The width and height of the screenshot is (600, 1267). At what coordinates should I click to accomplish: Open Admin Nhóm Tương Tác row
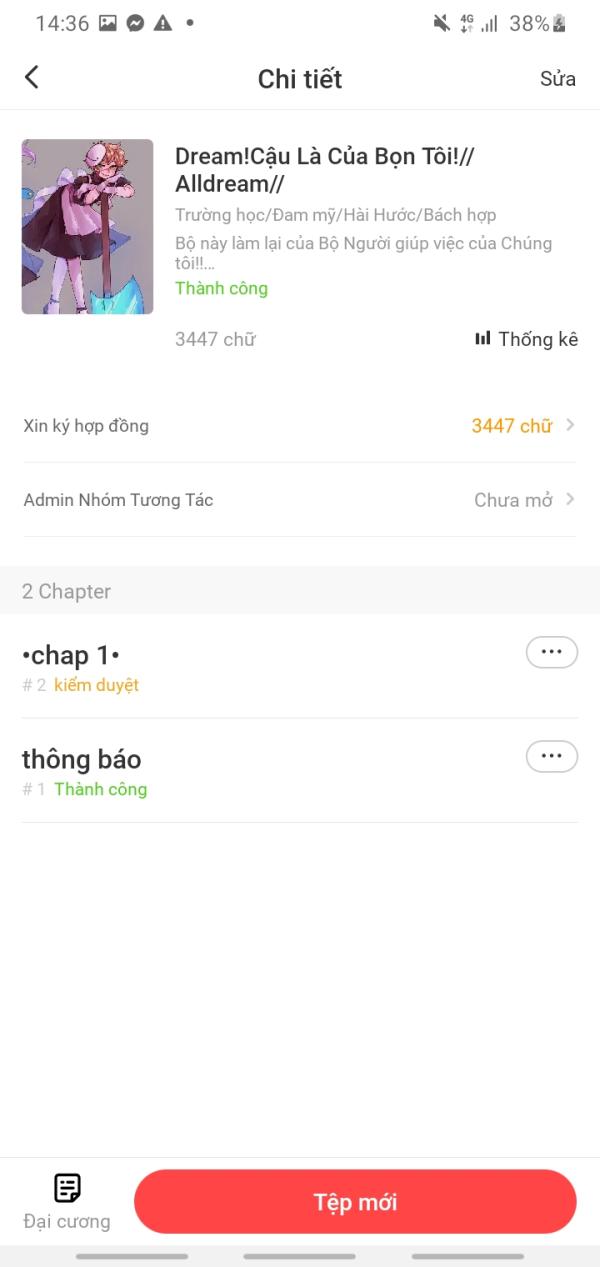(300, 500)
